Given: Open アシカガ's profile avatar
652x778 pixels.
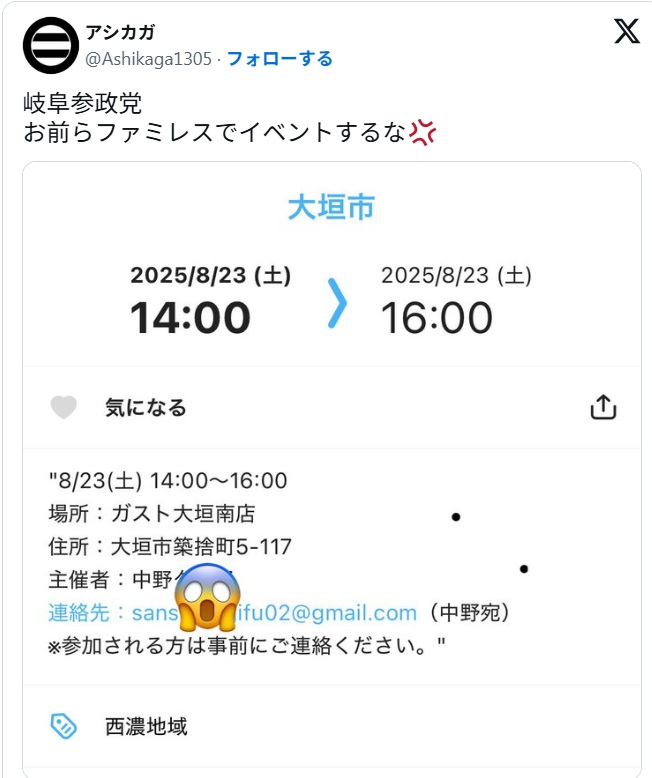Looking at the screenshot, I should 51,46.
